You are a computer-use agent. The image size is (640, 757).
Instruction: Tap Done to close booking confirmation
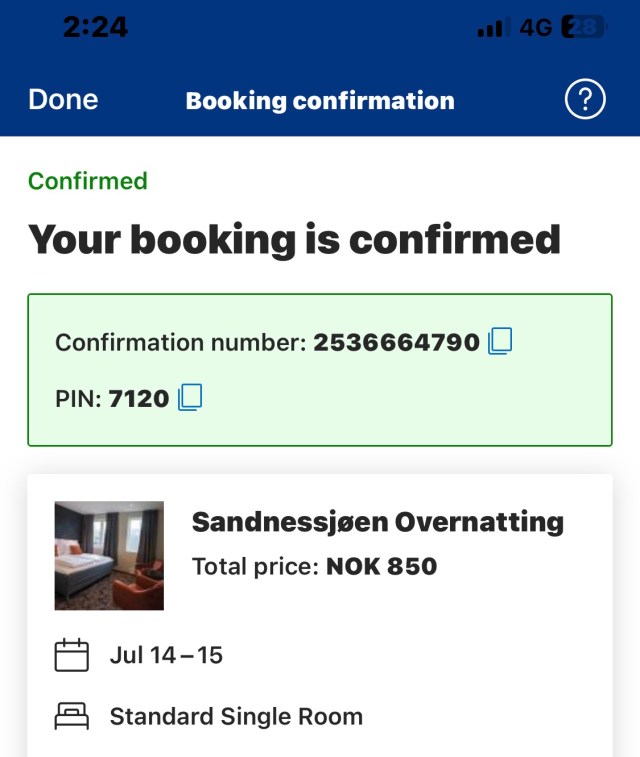tap(63, 100)
